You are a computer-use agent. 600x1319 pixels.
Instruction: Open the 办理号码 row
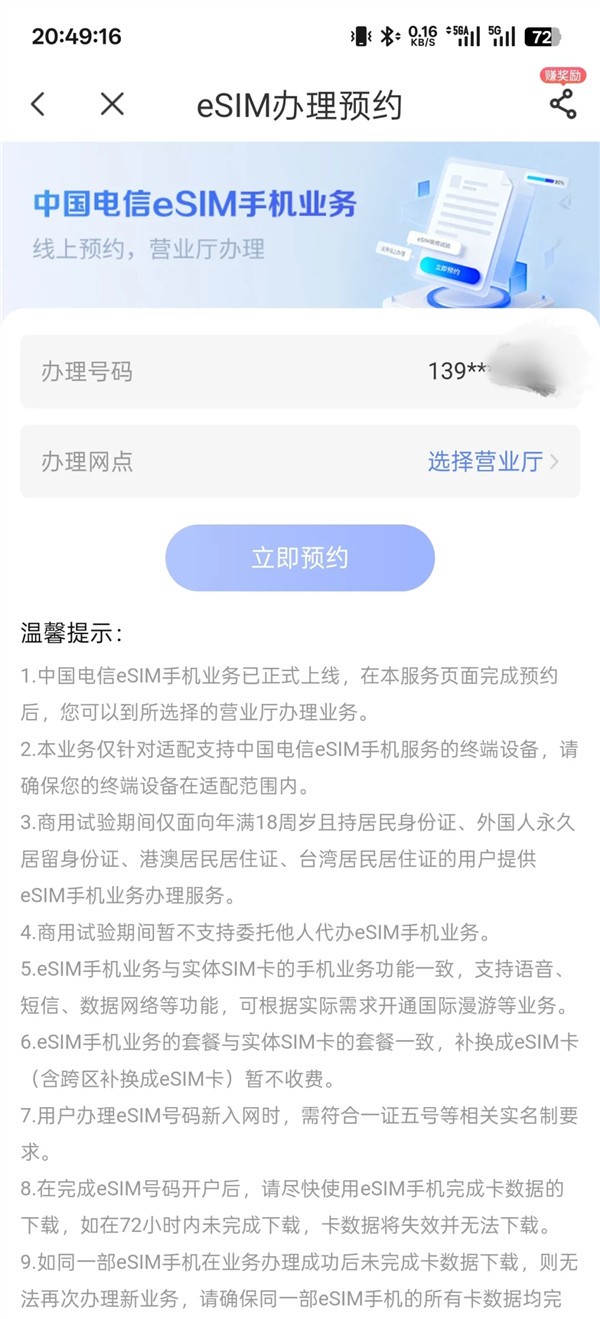pyautogui.click(x=300, y=372)
